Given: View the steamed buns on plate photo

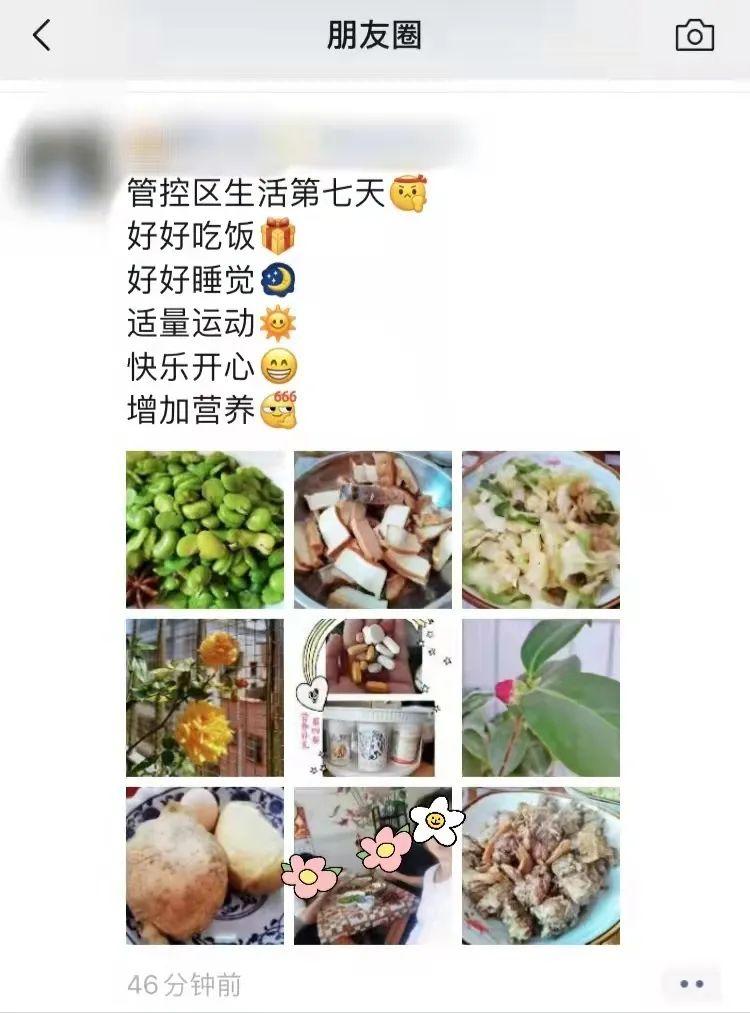Looking at the screenshot, I should [x=205, y=865].
